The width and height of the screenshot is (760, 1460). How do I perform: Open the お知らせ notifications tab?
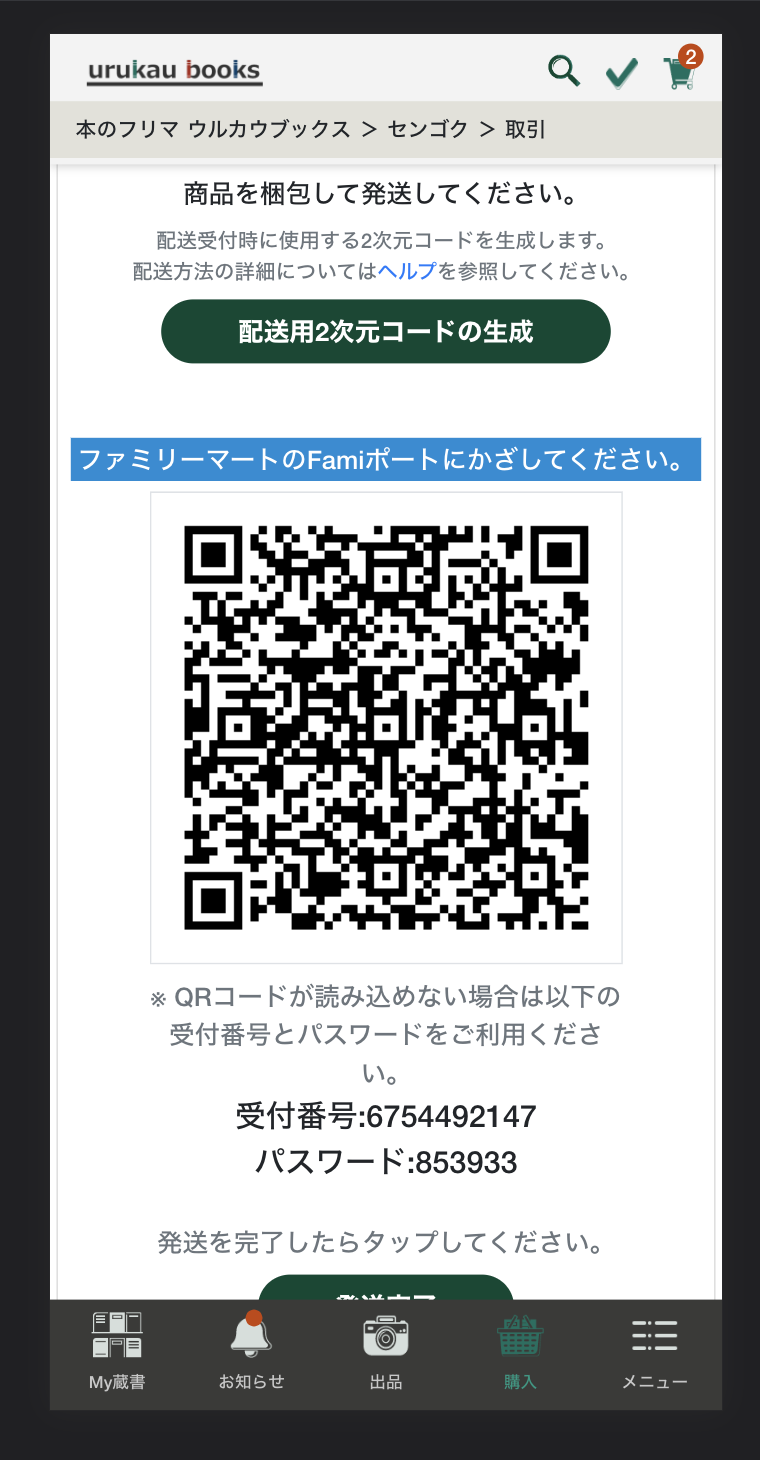251,1351
